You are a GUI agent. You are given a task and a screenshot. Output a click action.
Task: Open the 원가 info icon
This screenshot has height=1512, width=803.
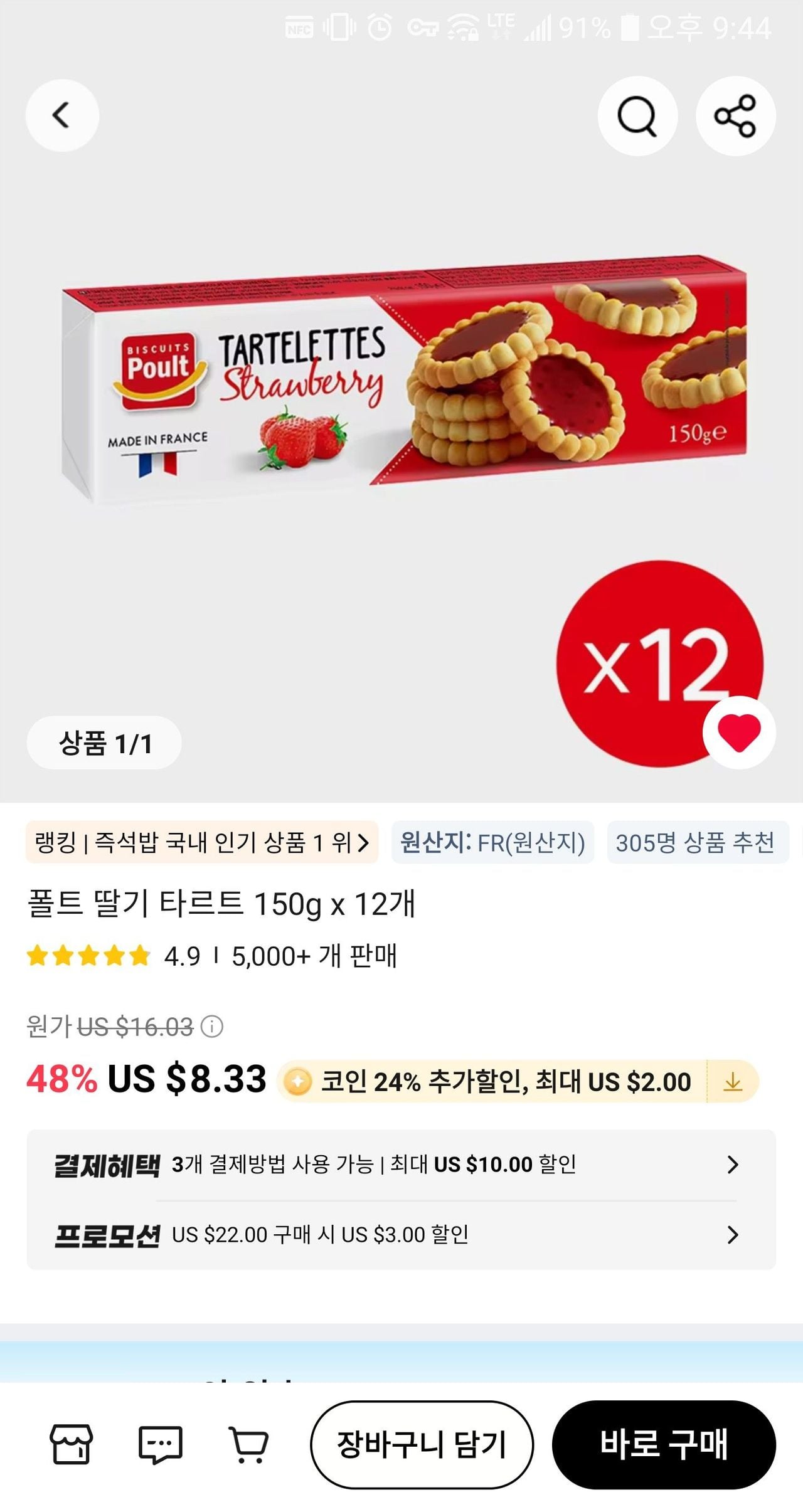click(212, 1027)
